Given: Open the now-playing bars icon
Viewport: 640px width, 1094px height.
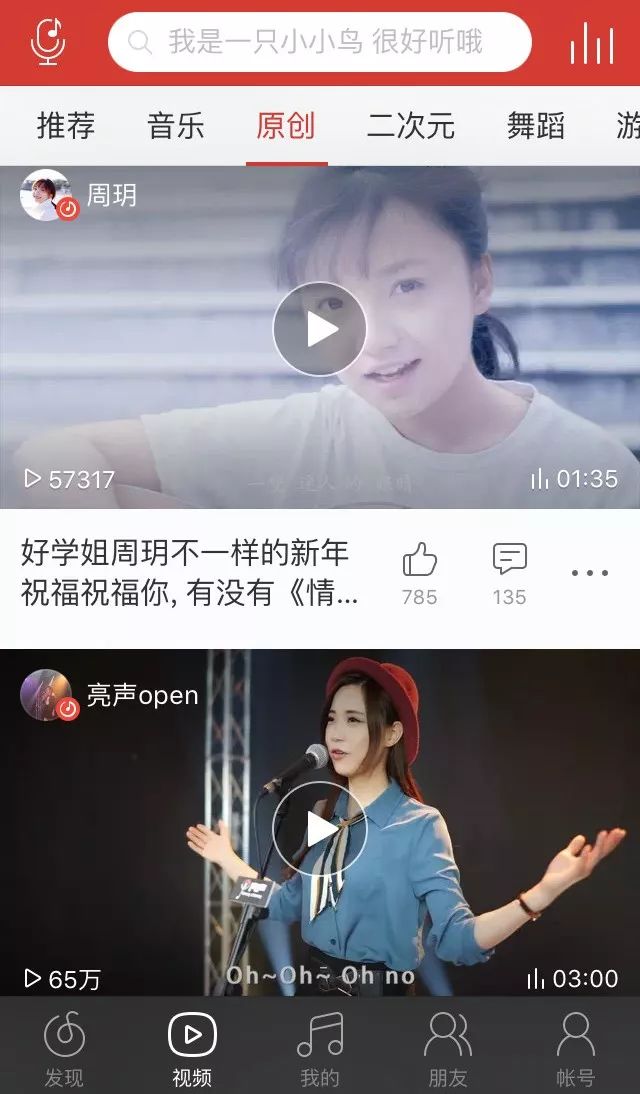Looking at the screenshot, I should [x=592, y=42].
